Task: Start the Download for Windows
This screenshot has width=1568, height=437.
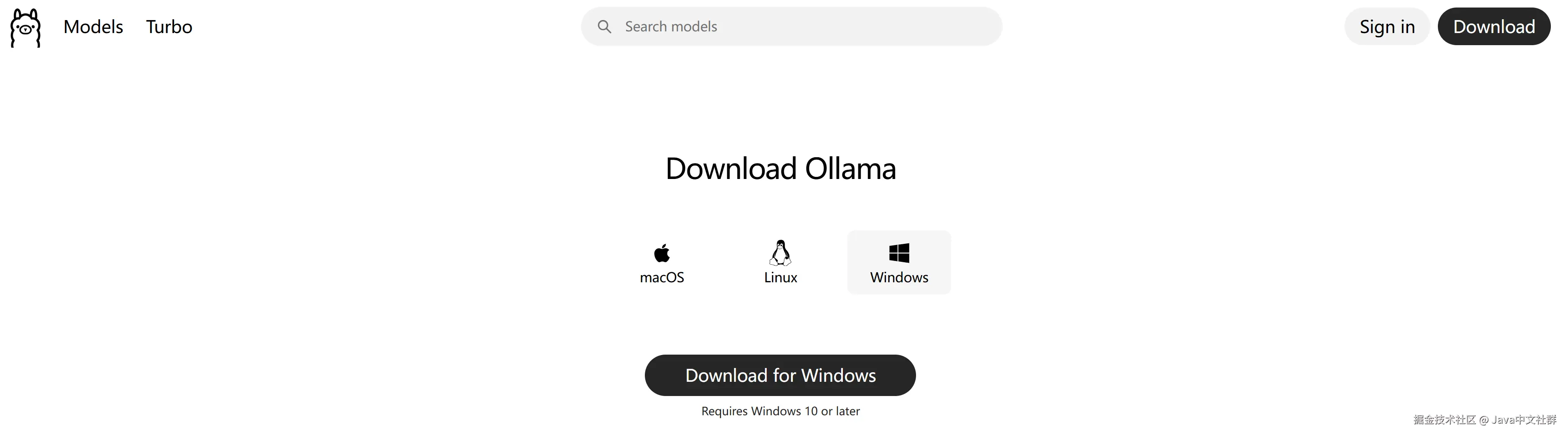Action: coord(780,376)
